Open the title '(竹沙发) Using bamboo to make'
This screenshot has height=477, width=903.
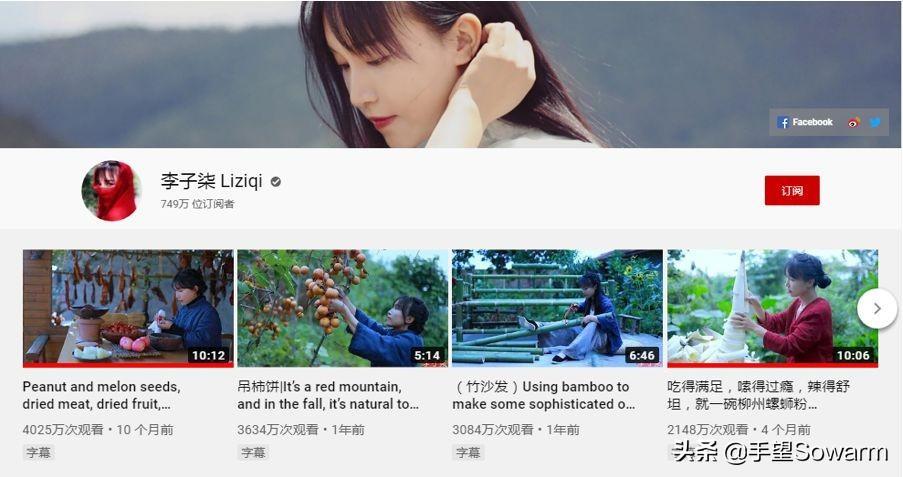coord(543,395)
